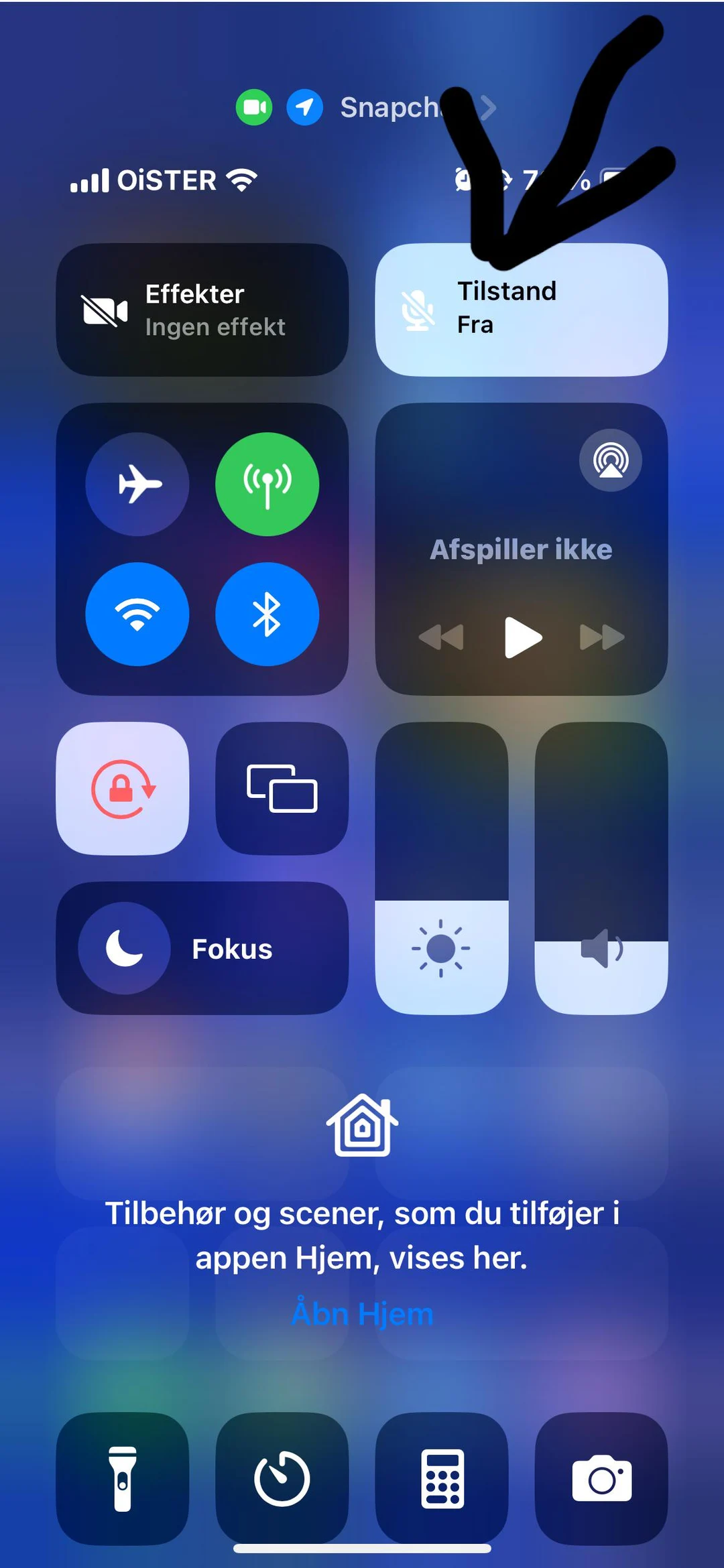Launch the calculator
724x1568 pixels.
pos(442,1478)
